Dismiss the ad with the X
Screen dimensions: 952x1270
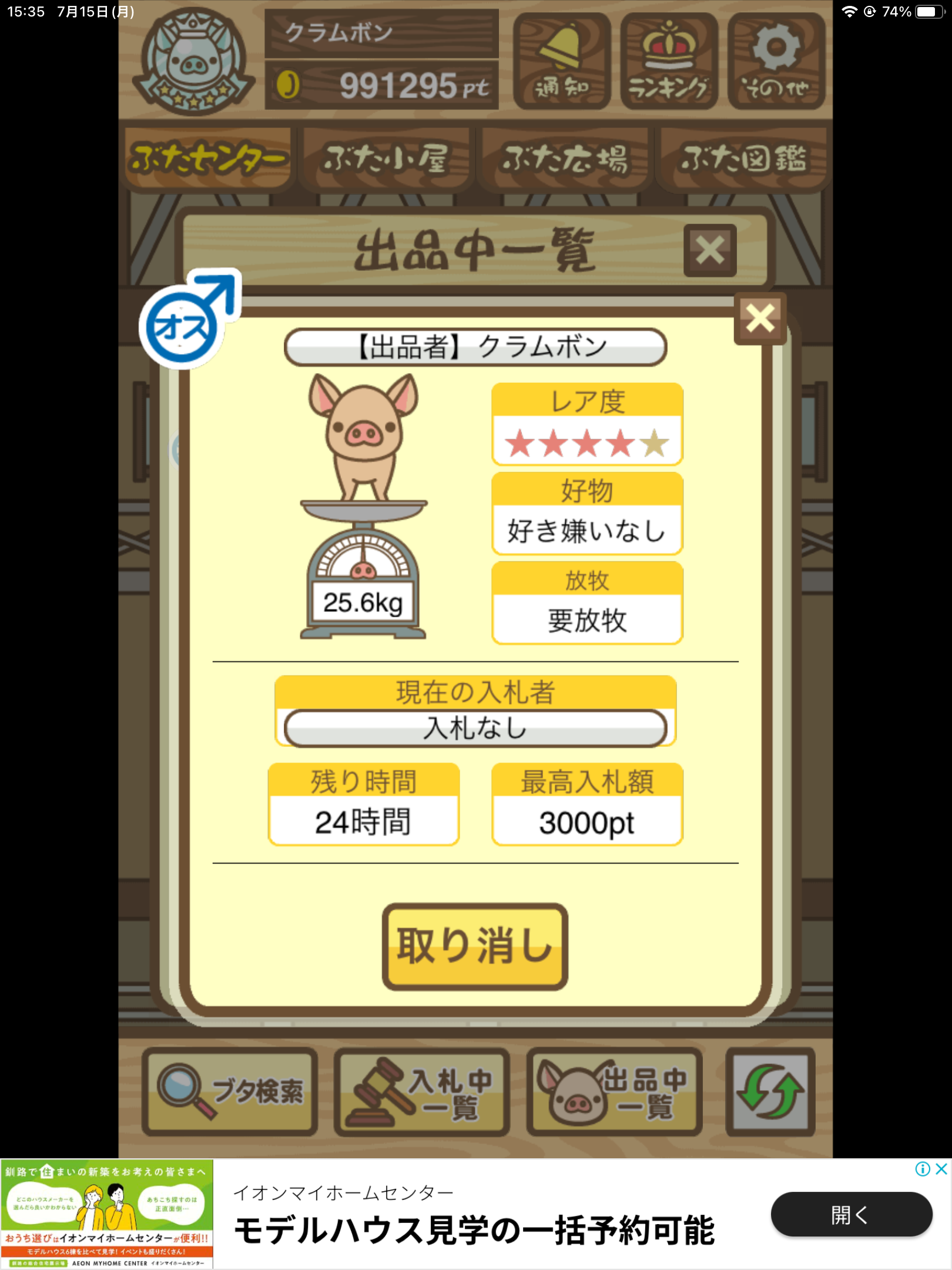[x=941, y=1169]
